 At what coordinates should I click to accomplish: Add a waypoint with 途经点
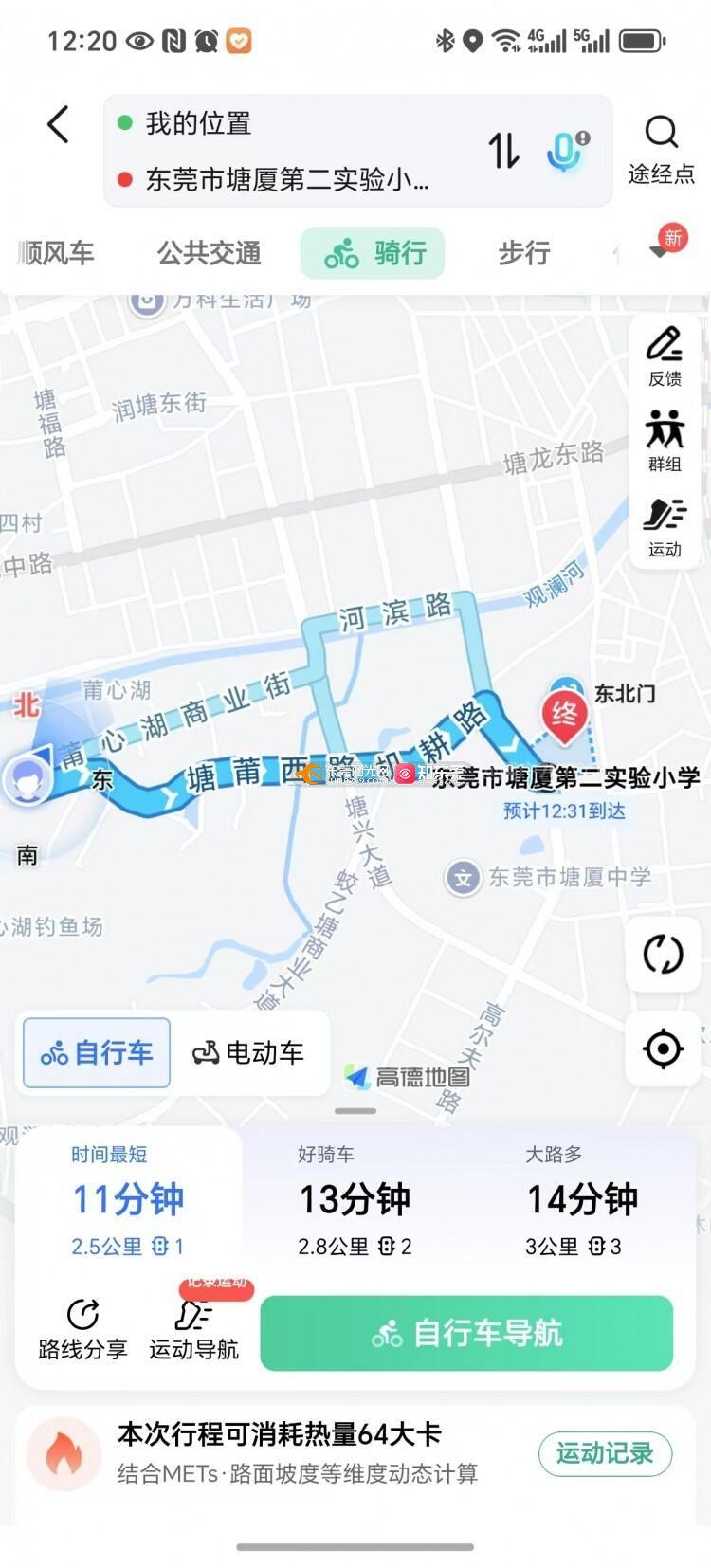[661, 148]
